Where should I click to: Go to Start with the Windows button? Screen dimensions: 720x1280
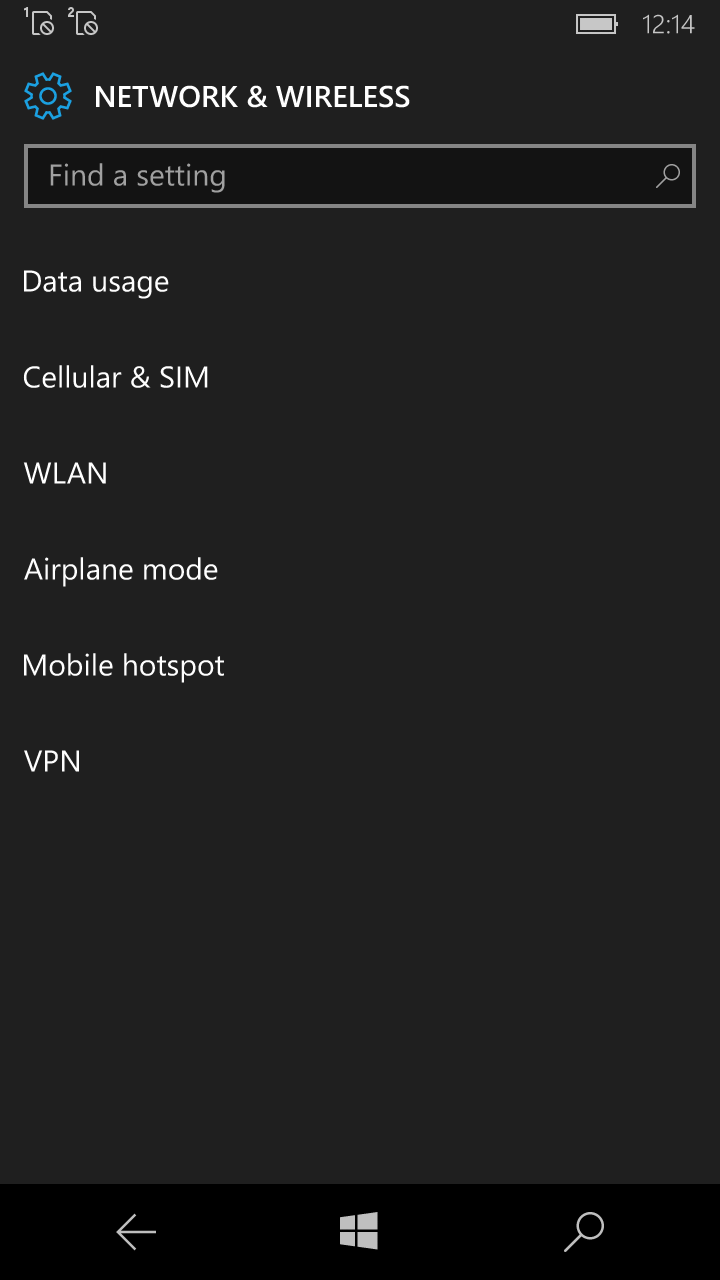pyautogui.click(x=359, y=1231)
